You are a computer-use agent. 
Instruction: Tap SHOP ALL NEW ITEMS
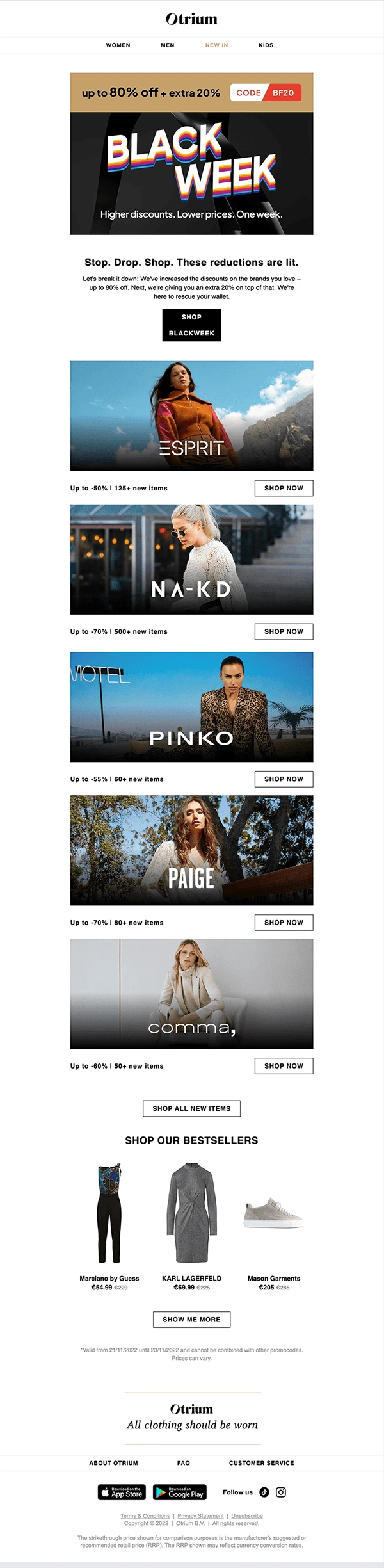click(191, 1109)
